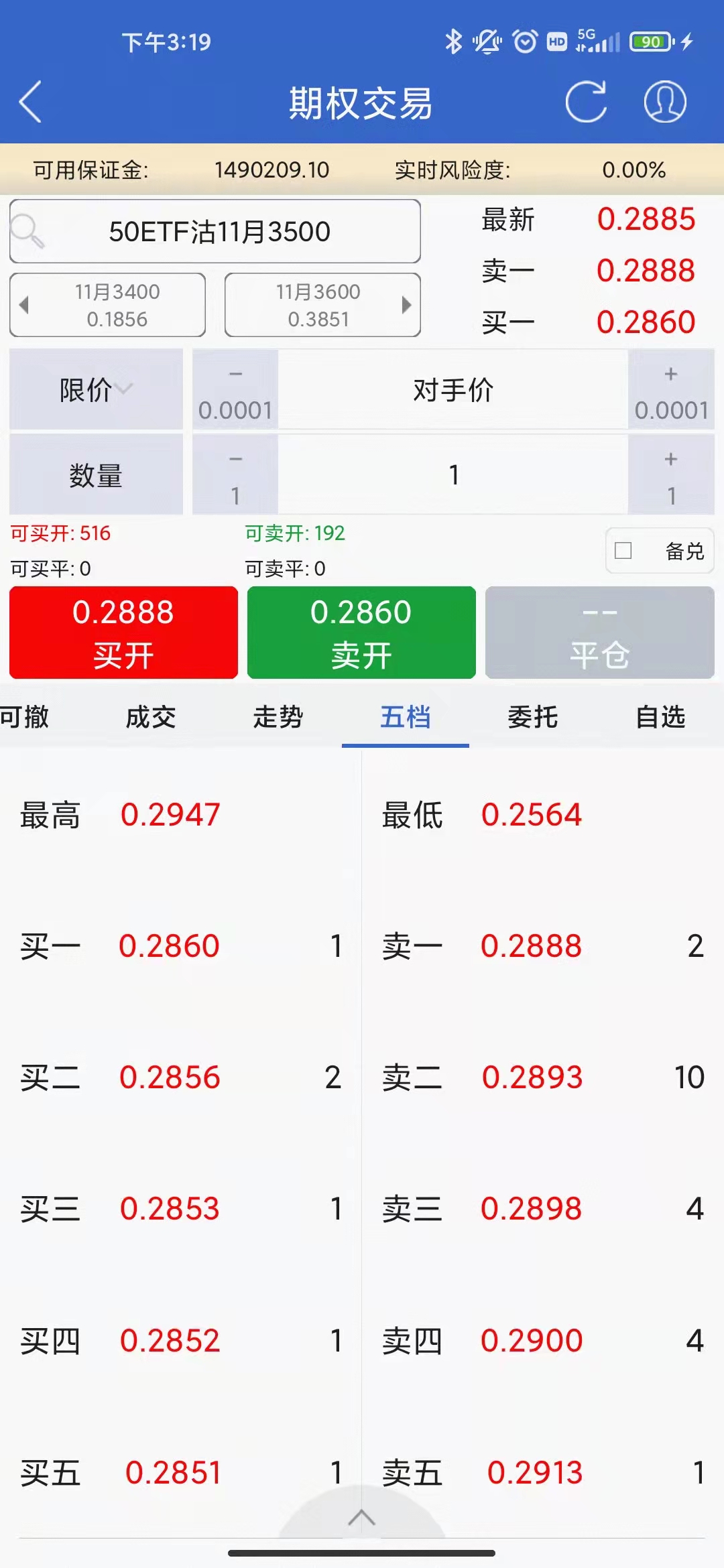Increase price by 0.0001
The width and height of the screenshot is (724, 1568).
tap(671, 389)
